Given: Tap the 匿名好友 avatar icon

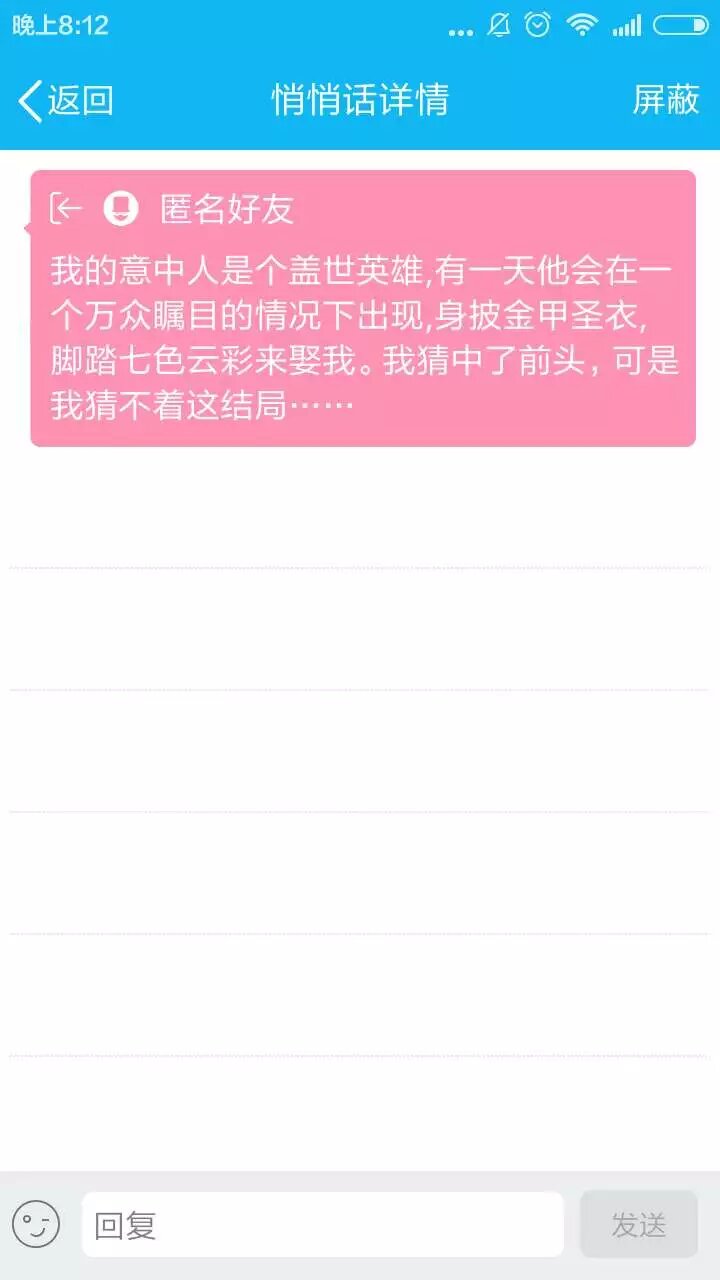Looking at the screenshot, I should pos(121,208).
